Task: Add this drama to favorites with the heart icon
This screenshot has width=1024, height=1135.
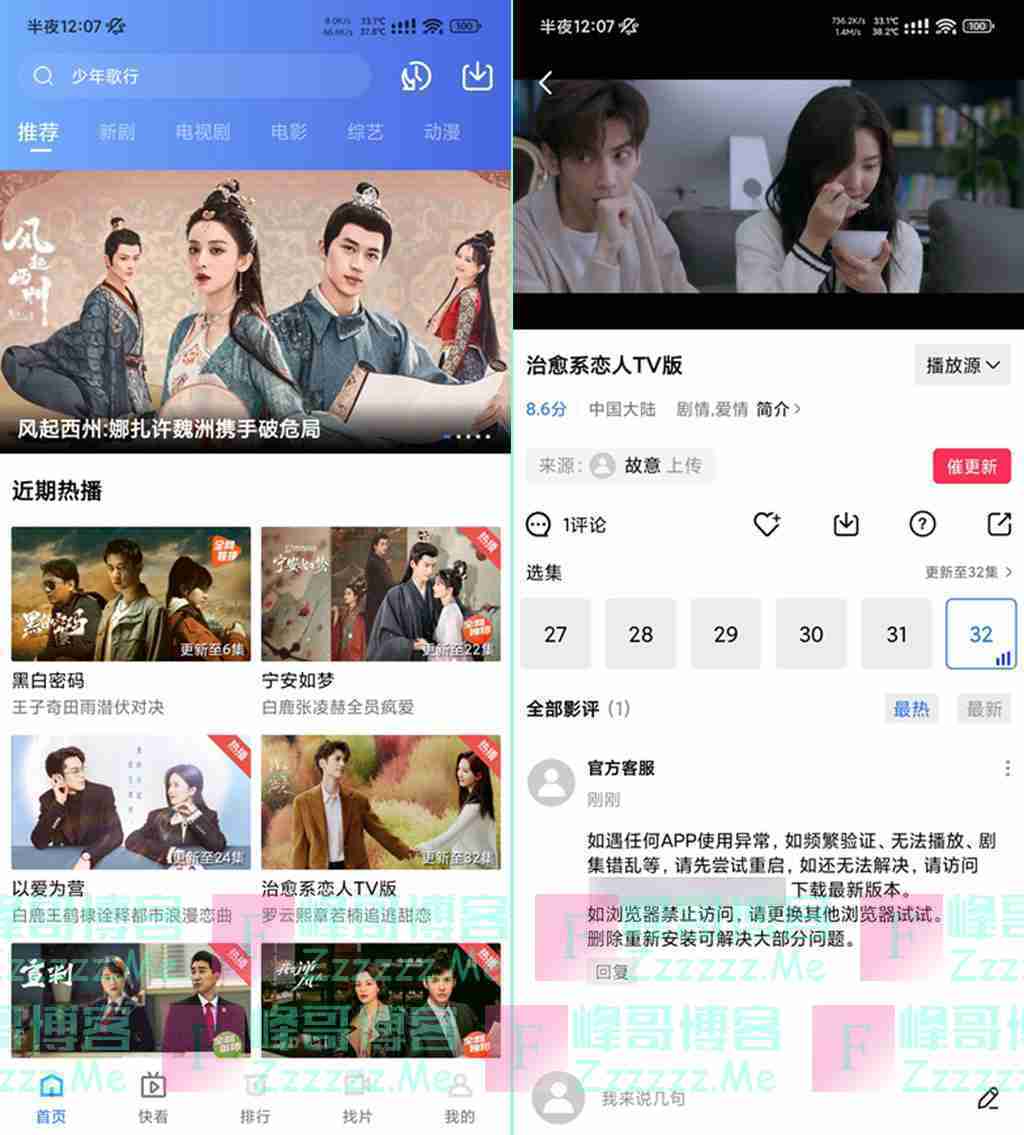Action: click(766, 524)
